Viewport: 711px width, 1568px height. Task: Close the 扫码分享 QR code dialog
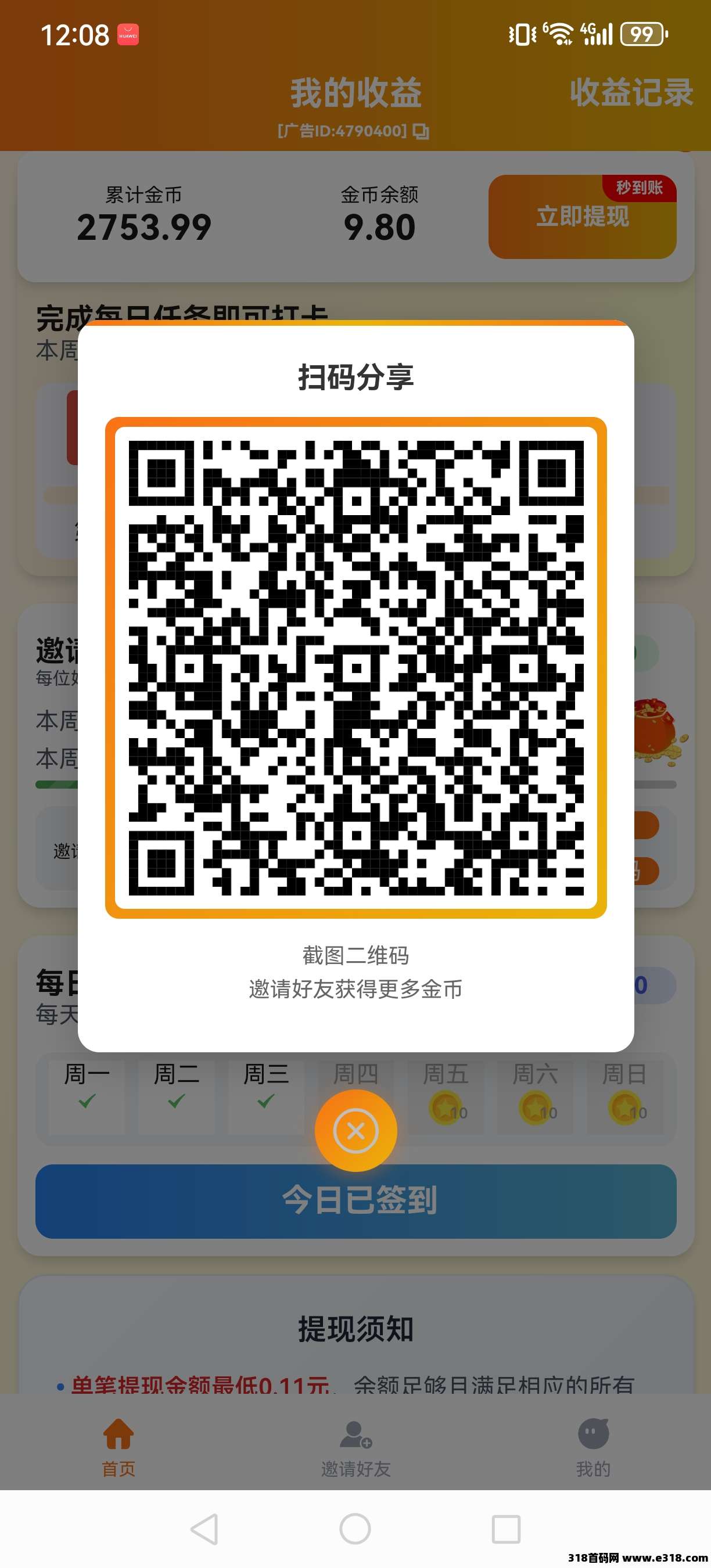coord(355,1131)
